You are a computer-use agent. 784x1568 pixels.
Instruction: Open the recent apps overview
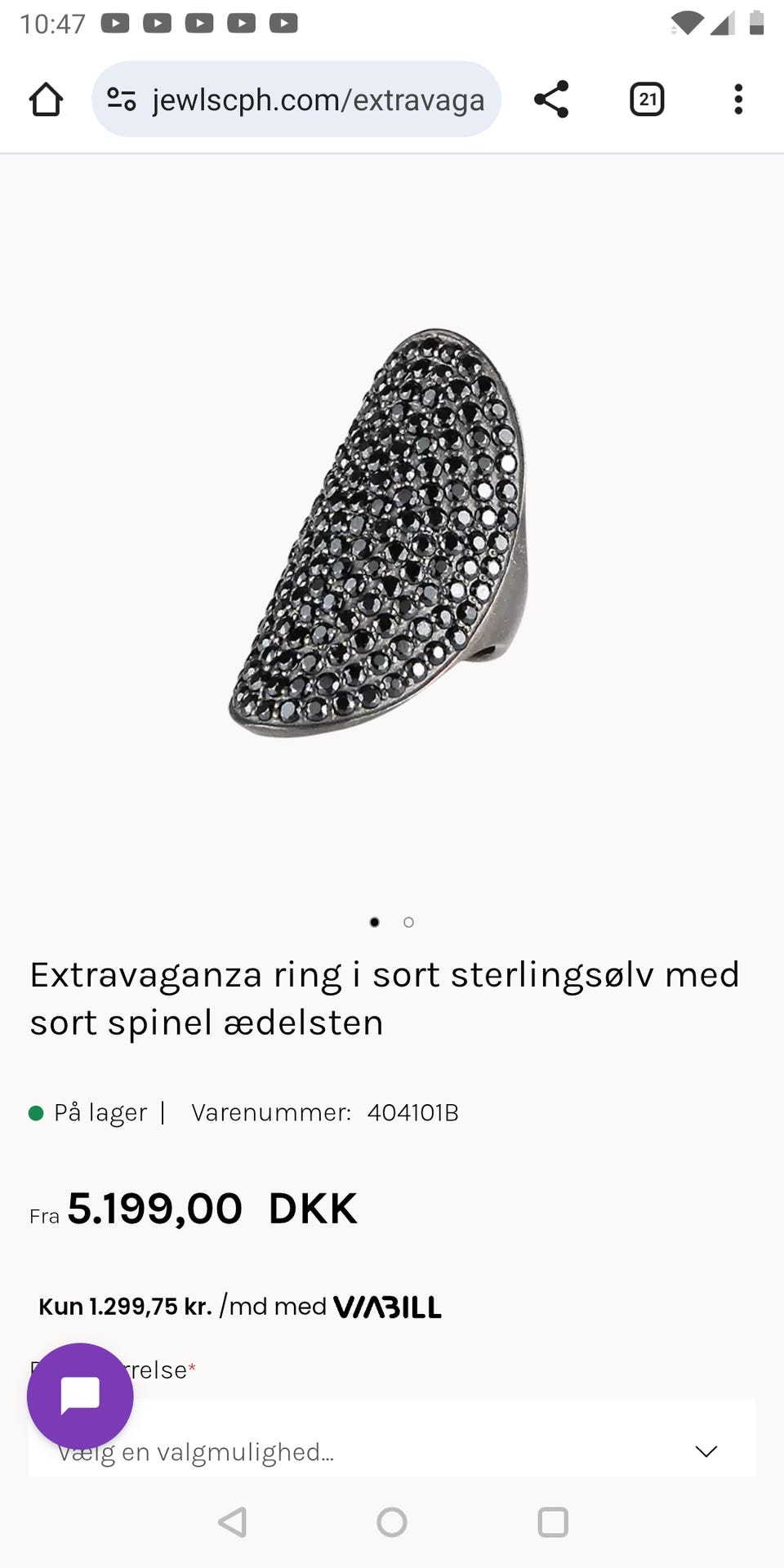point(553,1522)
